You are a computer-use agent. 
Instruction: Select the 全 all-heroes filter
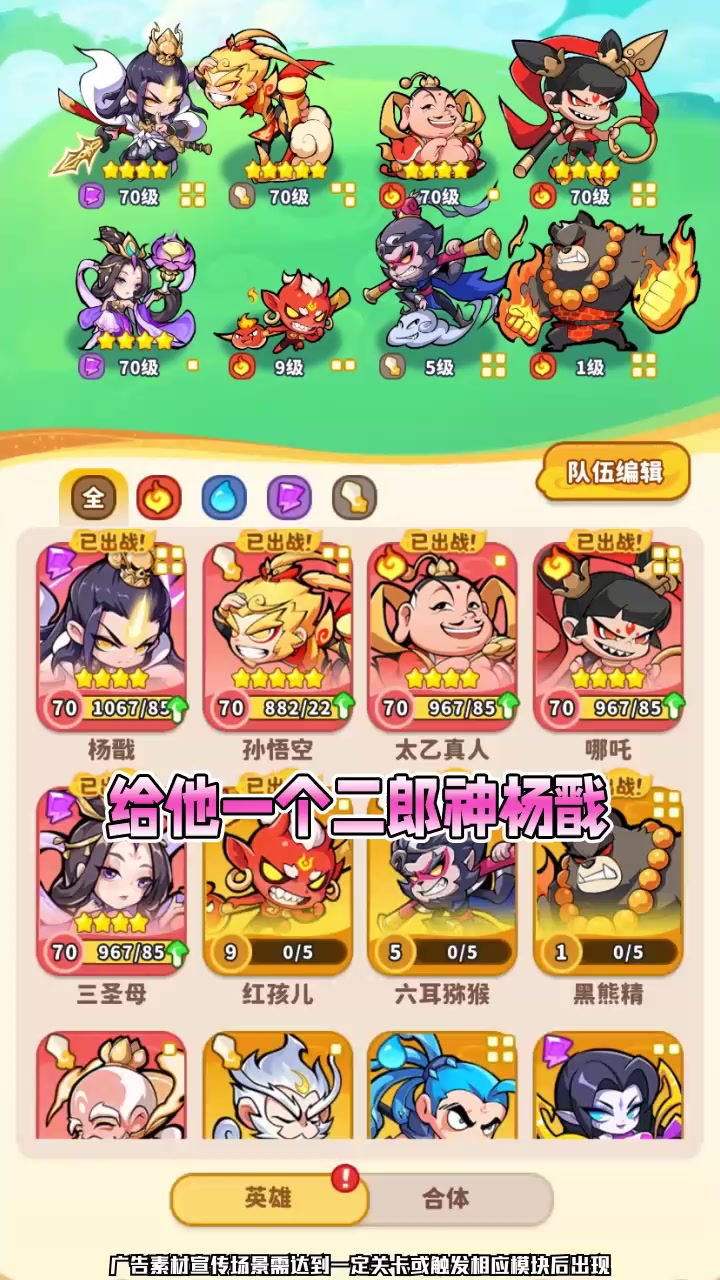click(x=94, y=497)
